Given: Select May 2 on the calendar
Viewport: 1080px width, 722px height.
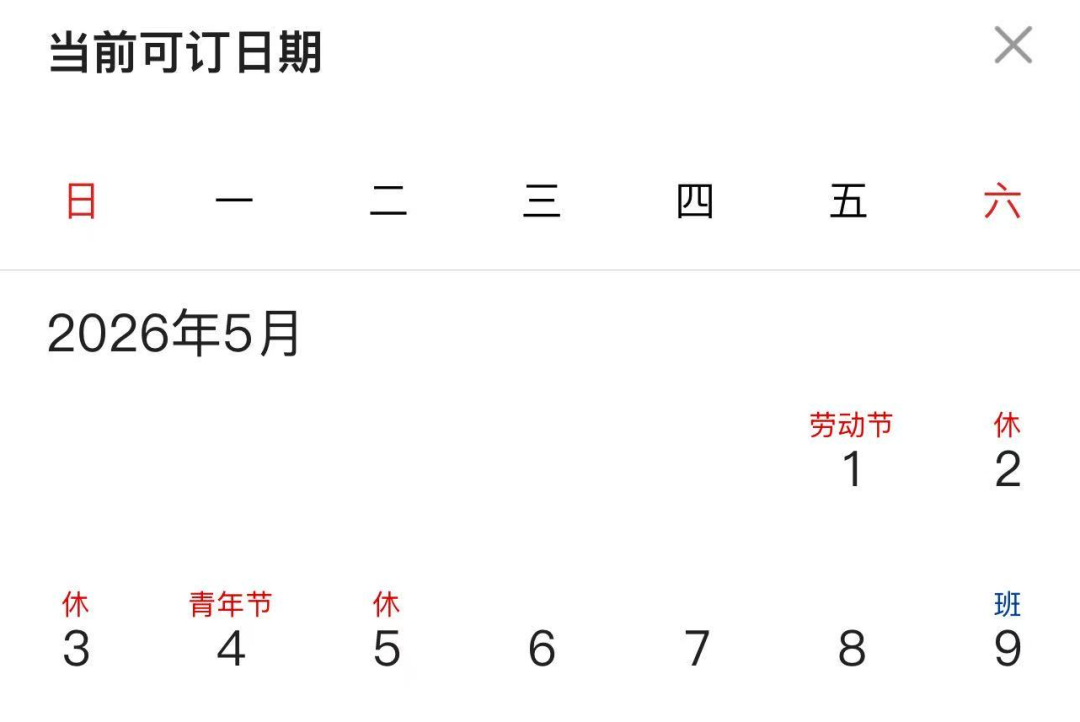Looking at the screenshot, I should [x=1007, y=468].
